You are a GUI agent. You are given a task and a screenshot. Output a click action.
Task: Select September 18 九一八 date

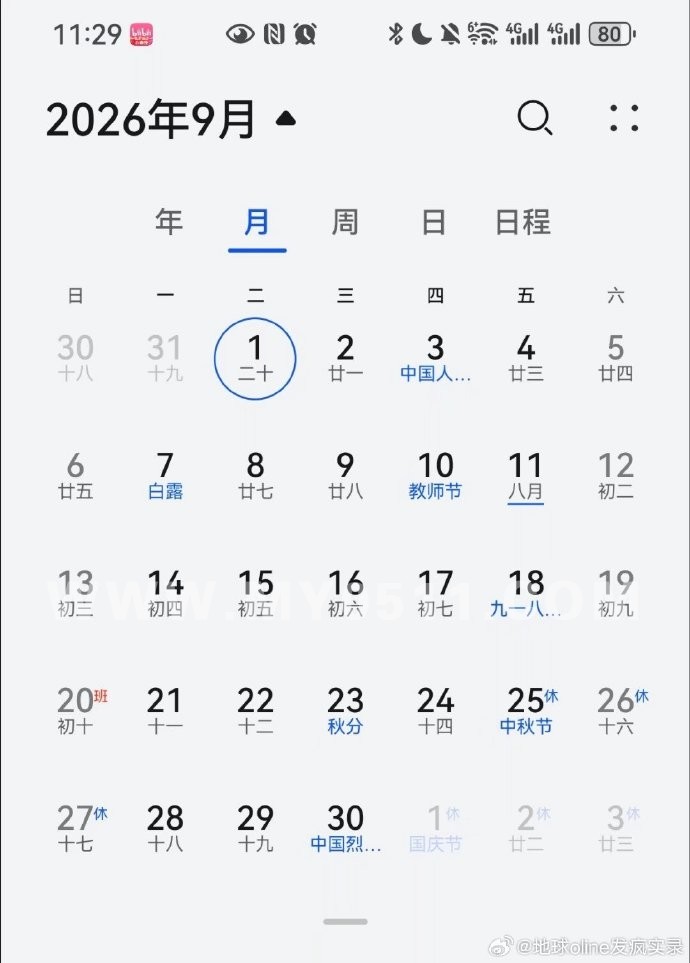526,593
